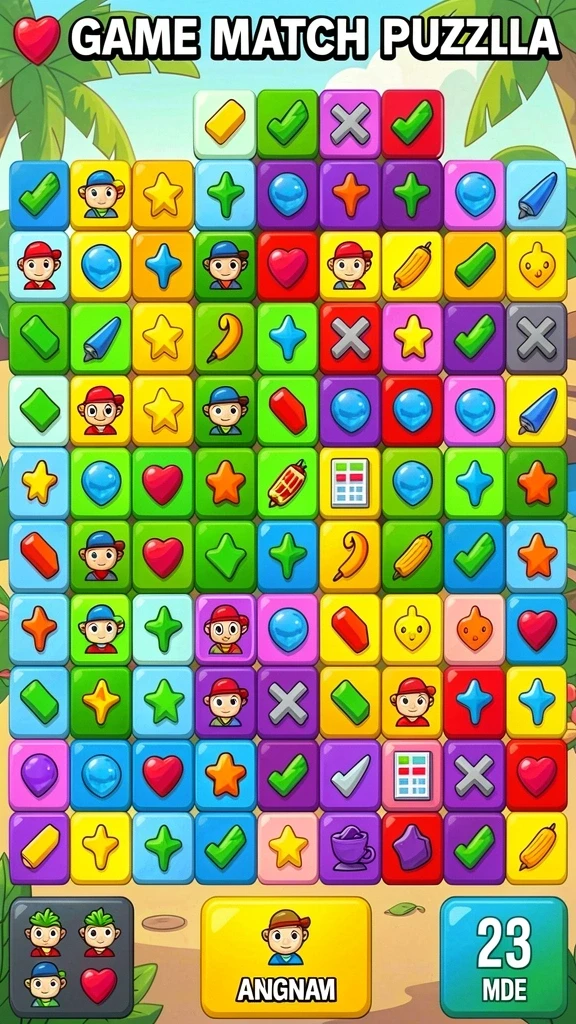Tap the yellow ANGNAM character button
This screenshot has width=576, height=1024.
click(286, 956)
